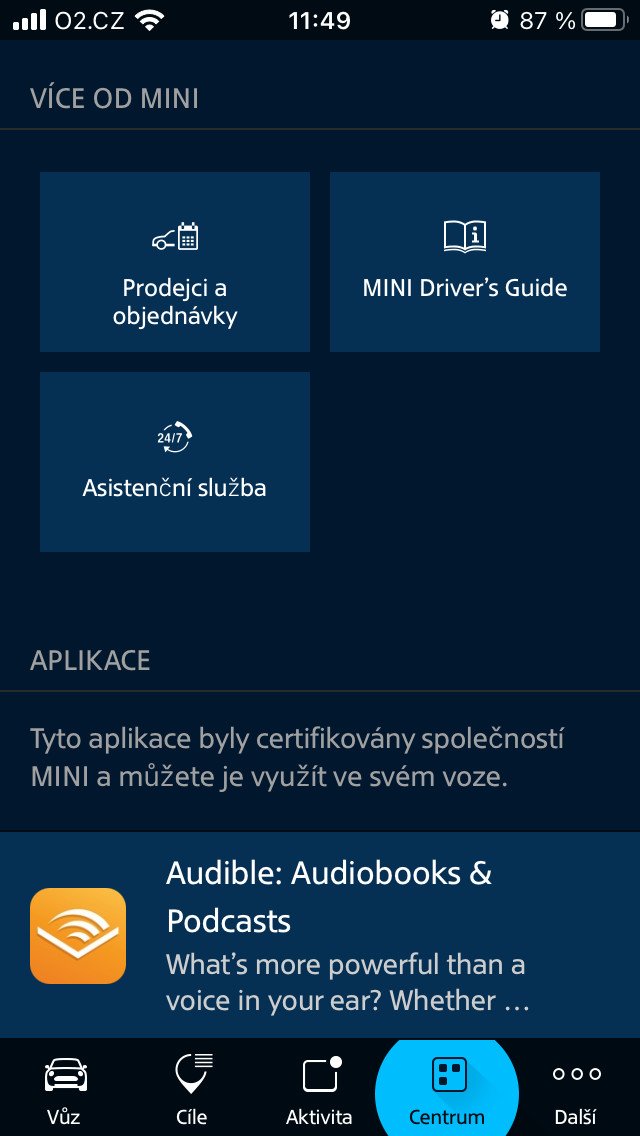Open MINI Driver's Guide
The image size is (640, 1136).
pyautogui.click(x=465, y=262)
